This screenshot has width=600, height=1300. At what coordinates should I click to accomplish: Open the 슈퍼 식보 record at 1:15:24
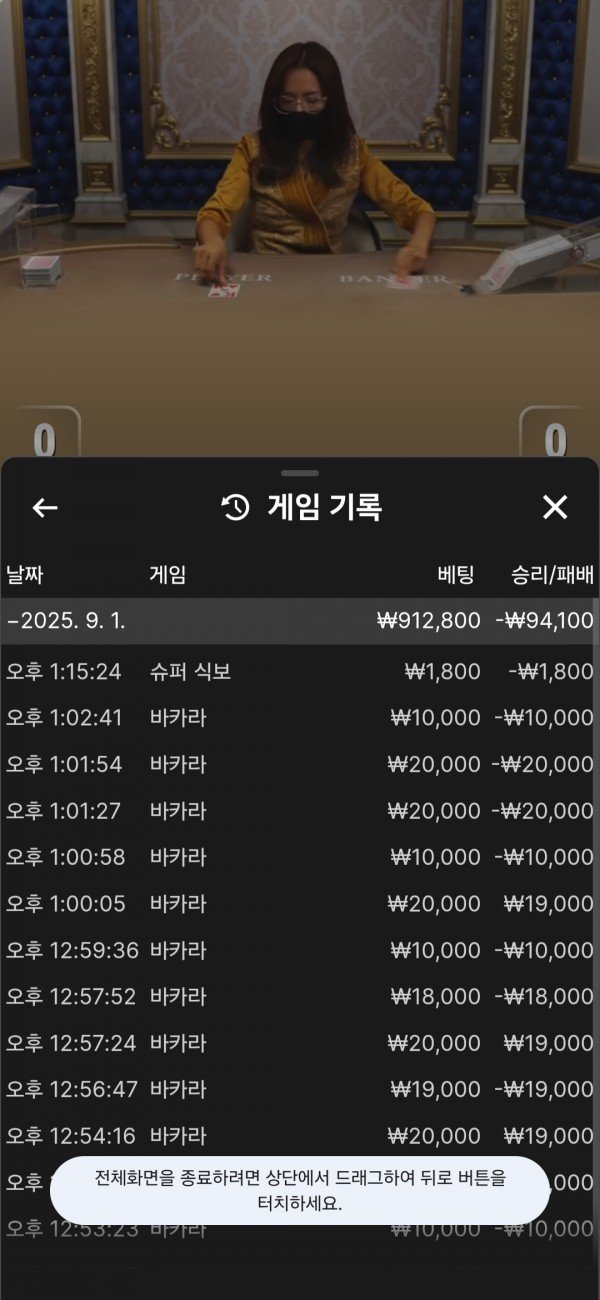tap(300, 671)
